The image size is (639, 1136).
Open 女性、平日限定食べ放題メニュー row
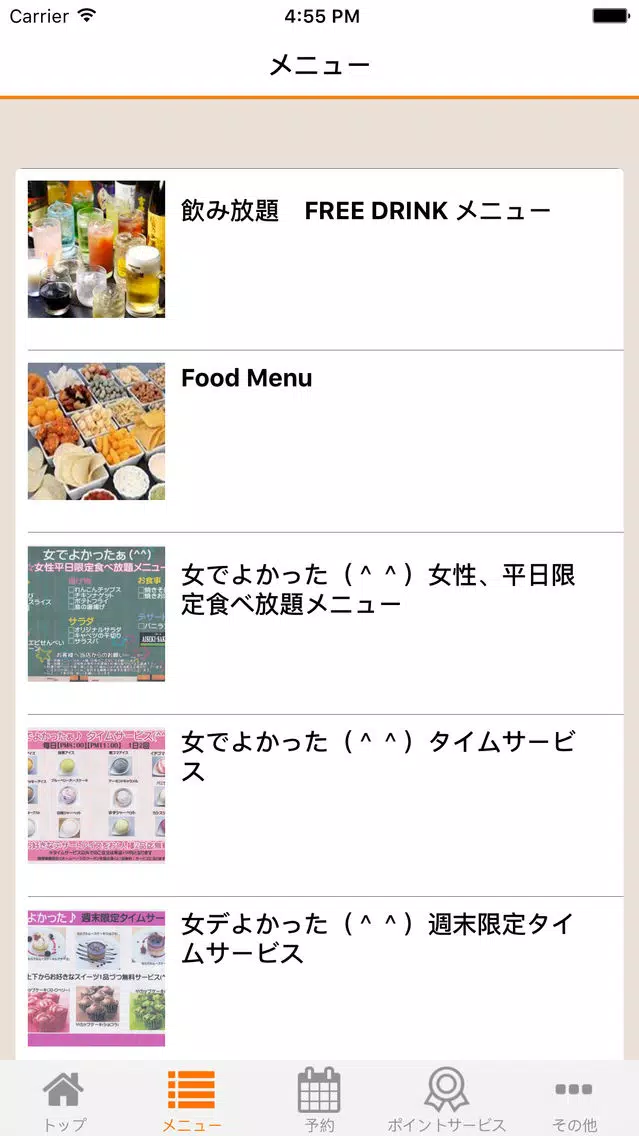(320, 623)
